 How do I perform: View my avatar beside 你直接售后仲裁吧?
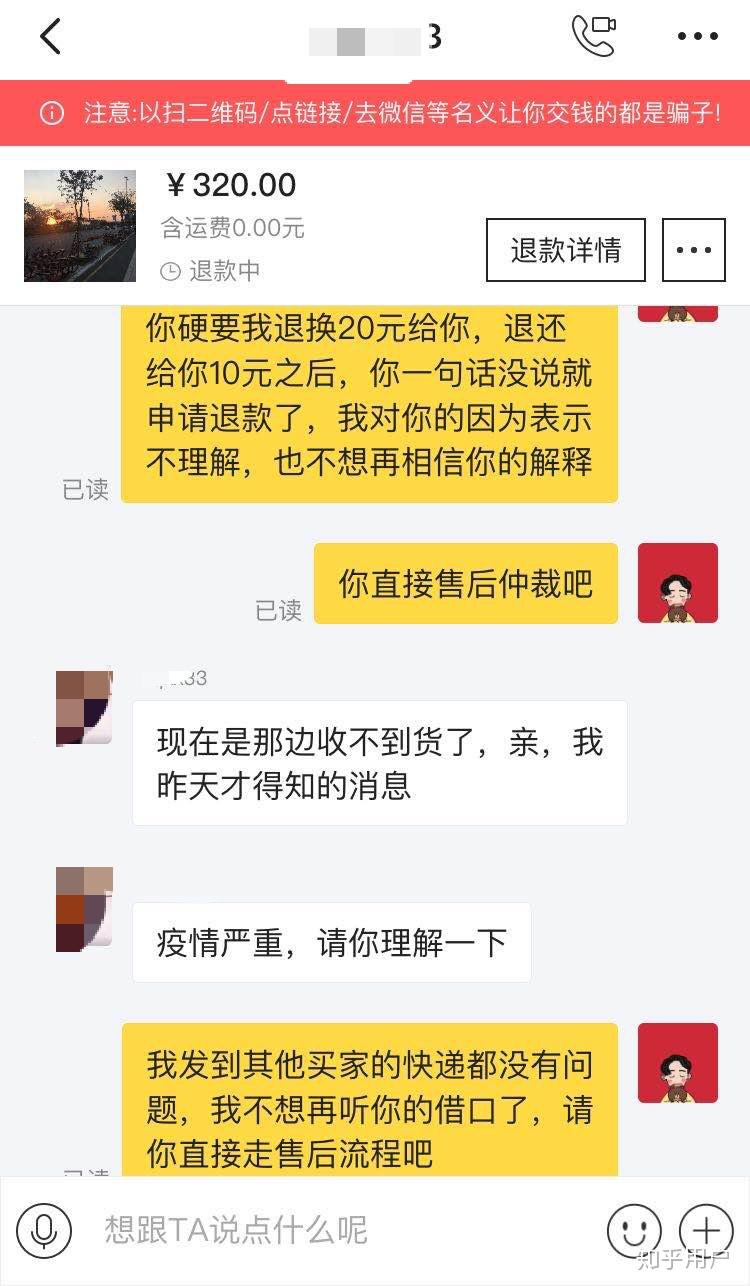(678, 583)
